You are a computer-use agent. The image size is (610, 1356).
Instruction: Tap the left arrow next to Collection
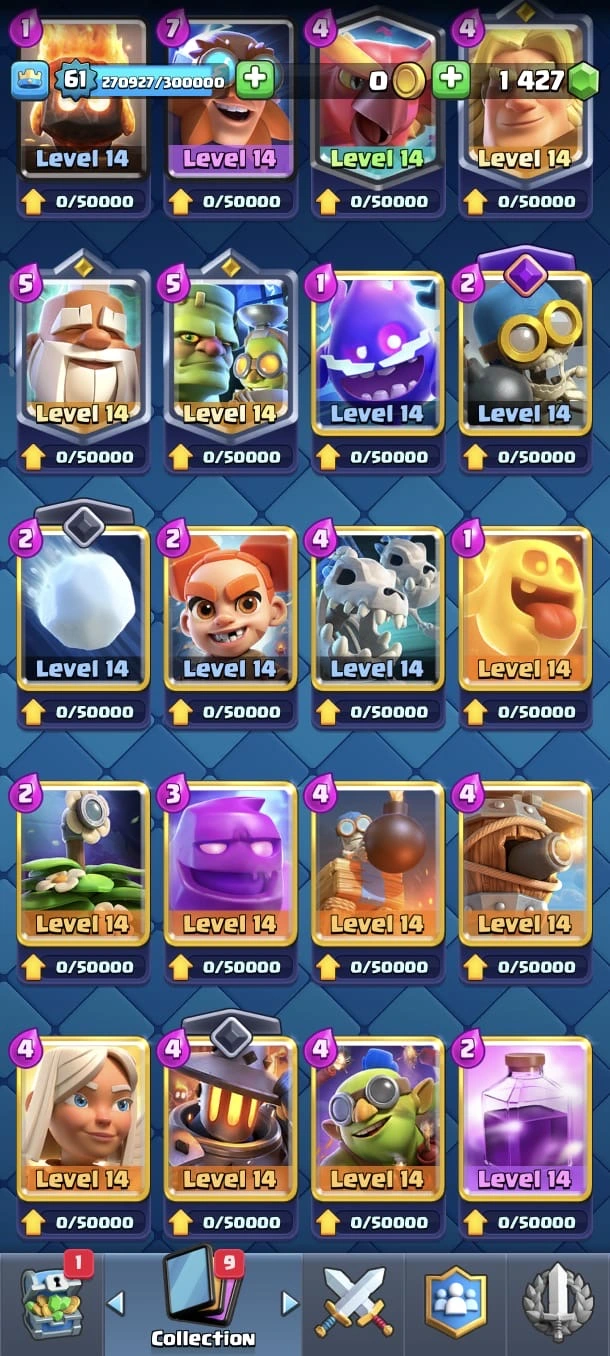point(115,1302)
